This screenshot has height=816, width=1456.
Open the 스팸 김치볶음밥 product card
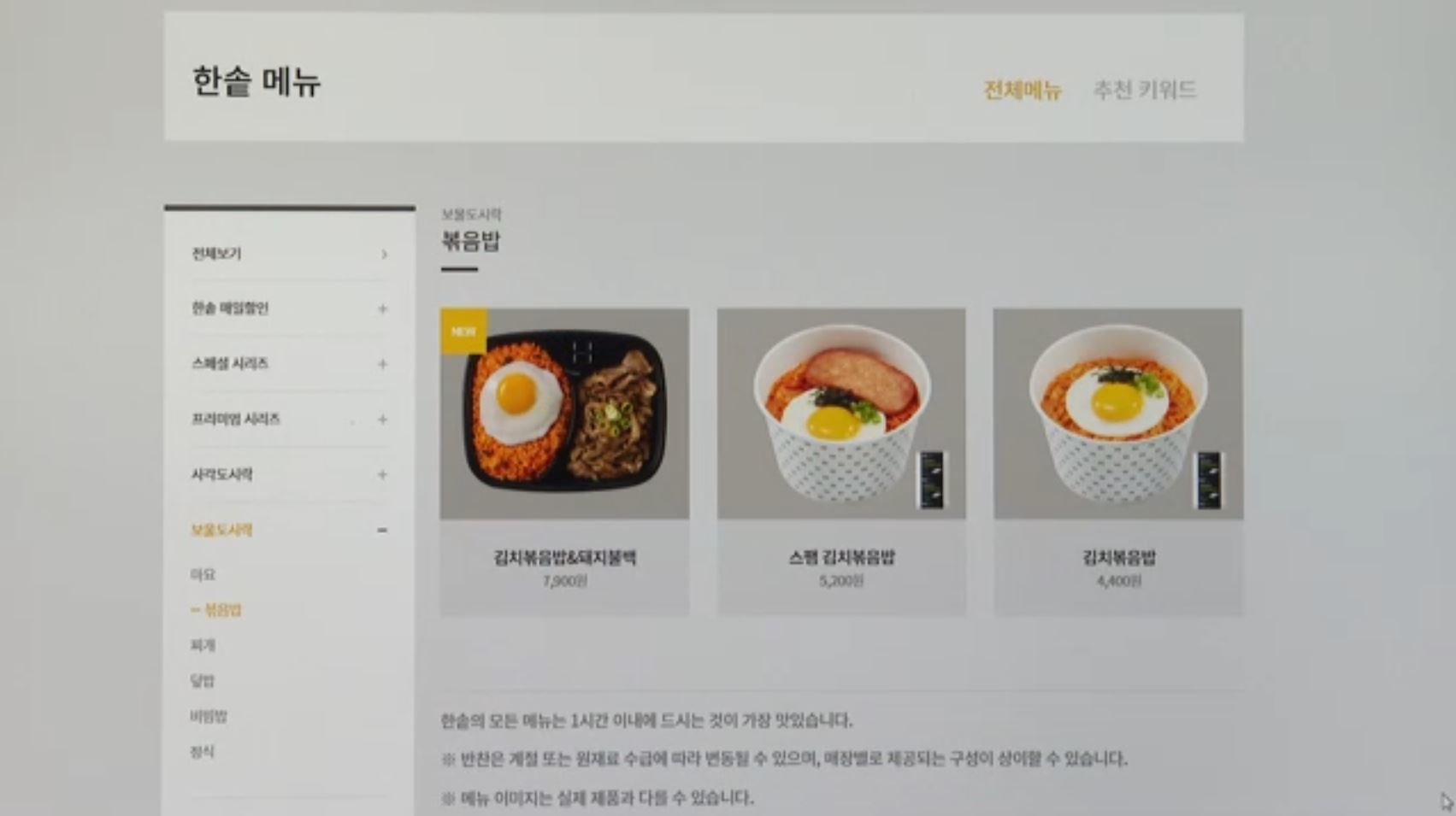click(x=841, y=461)
